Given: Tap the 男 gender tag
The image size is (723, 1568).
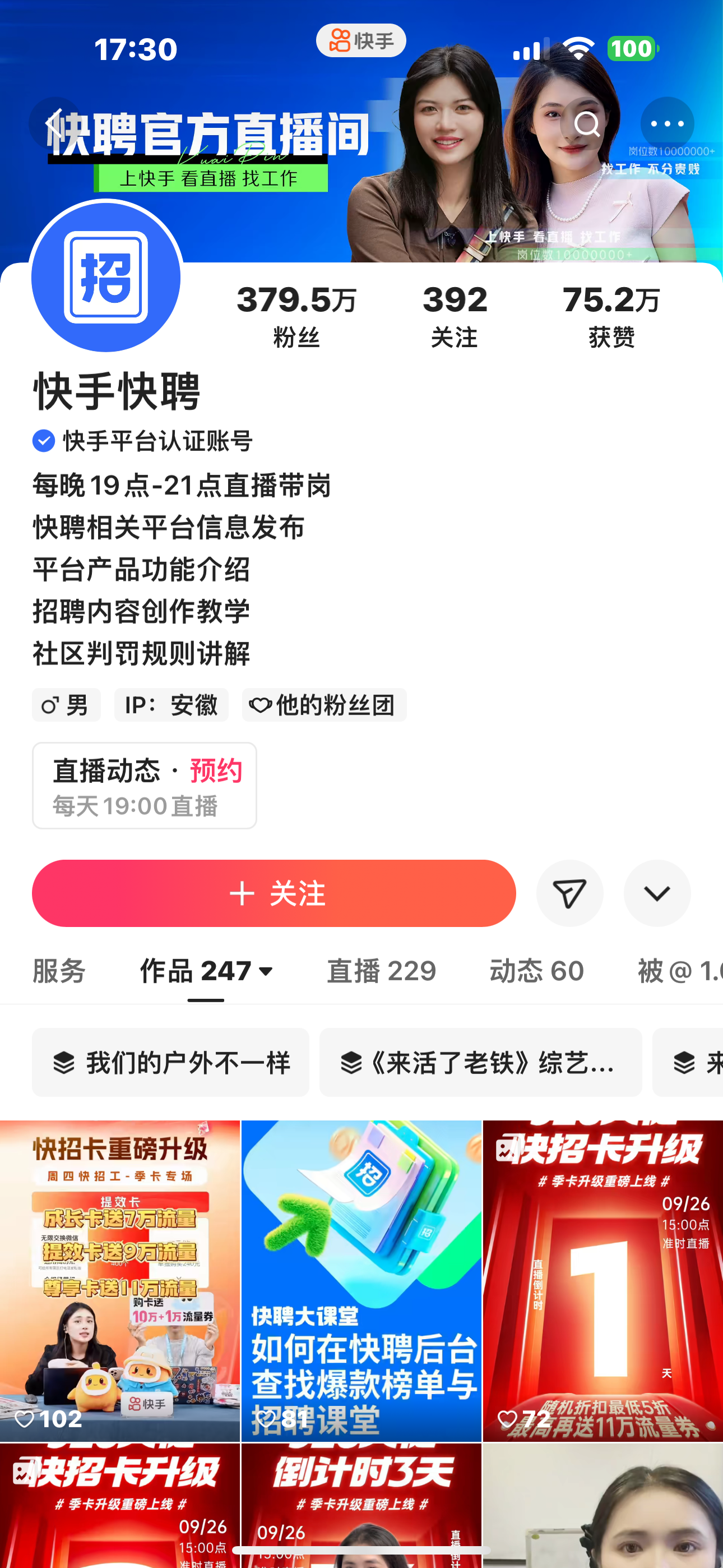Looking at the screenshot, I should click(x=66, y=705).
